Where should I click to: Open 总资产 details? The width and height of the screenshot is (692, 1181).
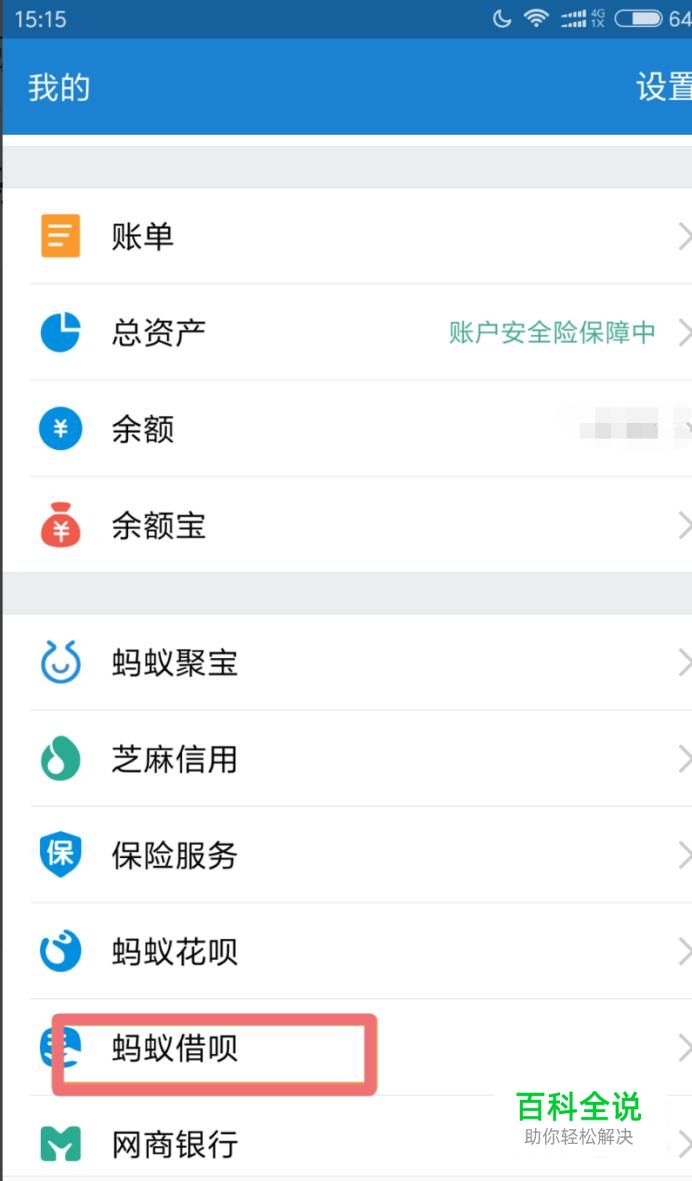(345, 332)
